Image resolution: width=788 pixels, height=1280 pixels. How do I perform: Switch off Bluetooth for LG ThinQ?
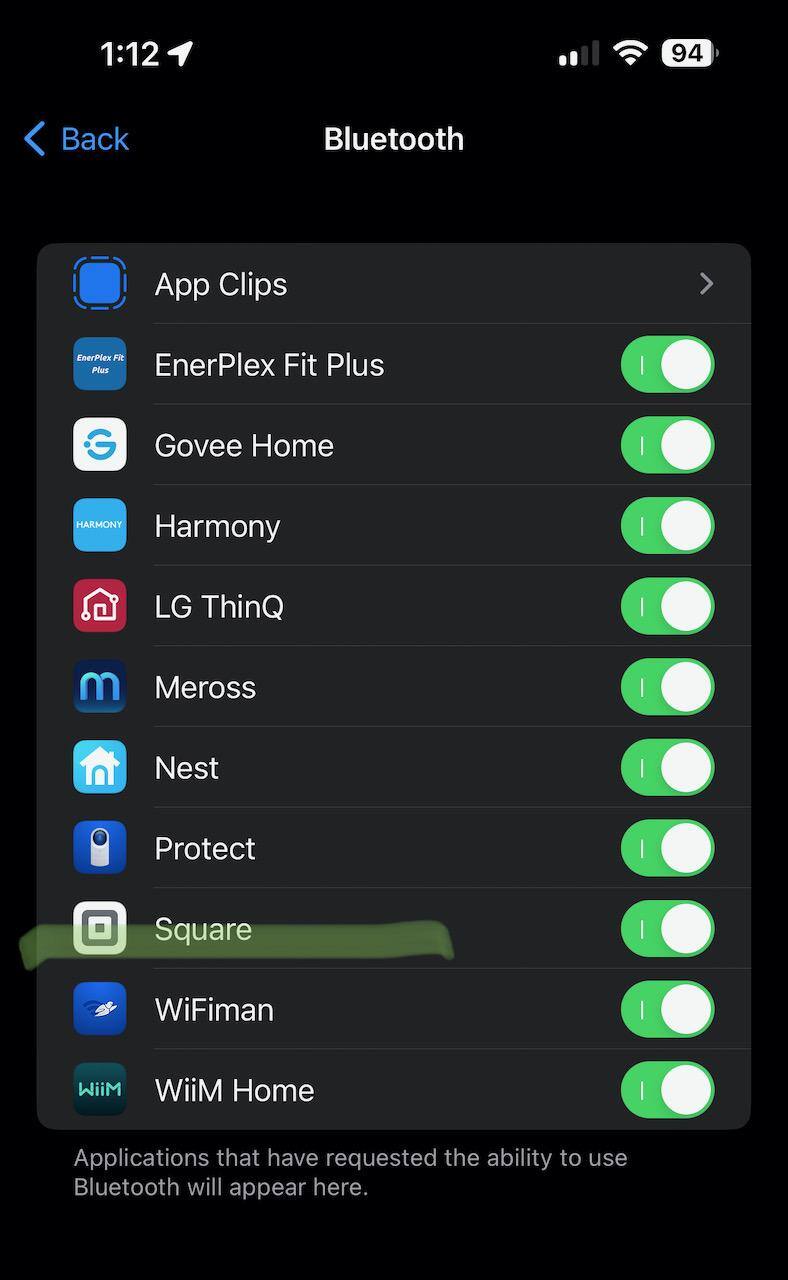pyautogui.click(x=667, y=606)
